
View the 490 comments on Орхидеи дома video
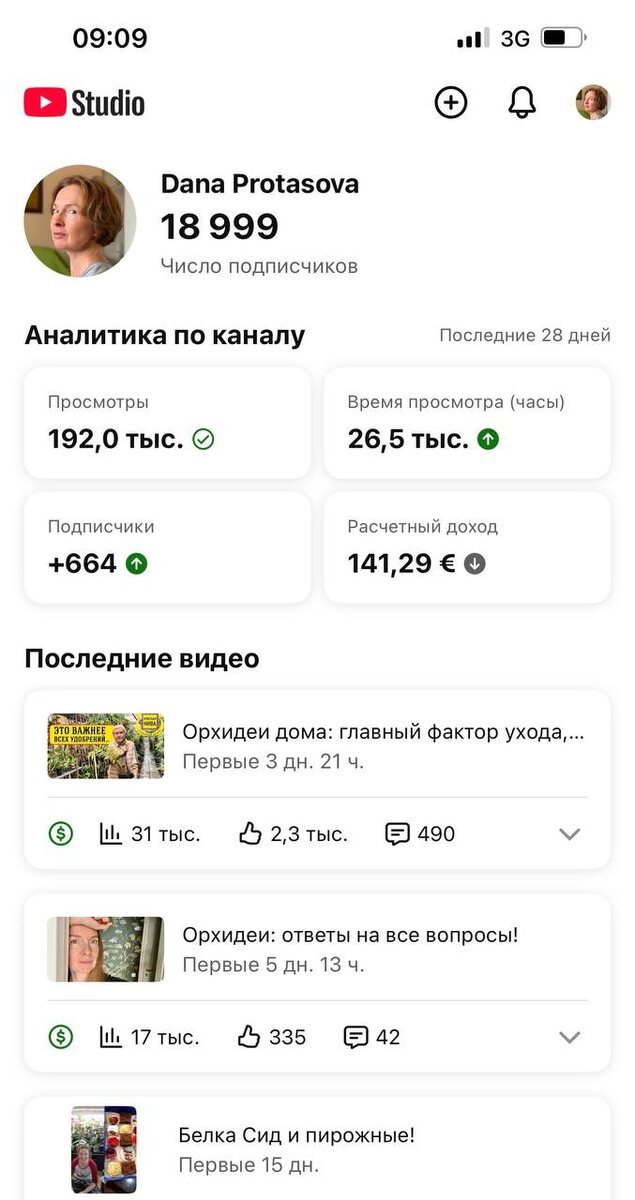click(421, 834)
